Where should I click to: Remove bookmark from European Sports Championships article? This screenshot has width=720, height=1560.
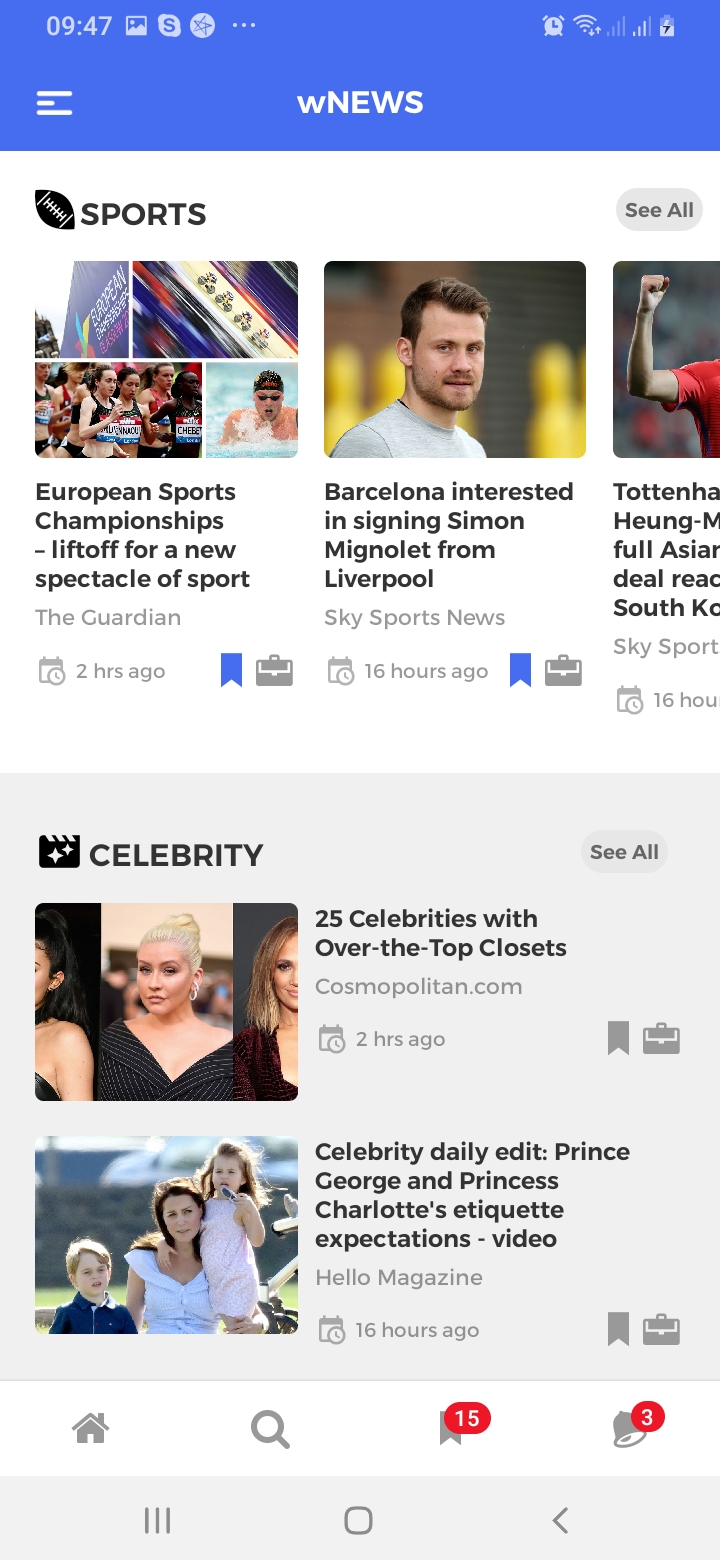[x=231, y=670]
